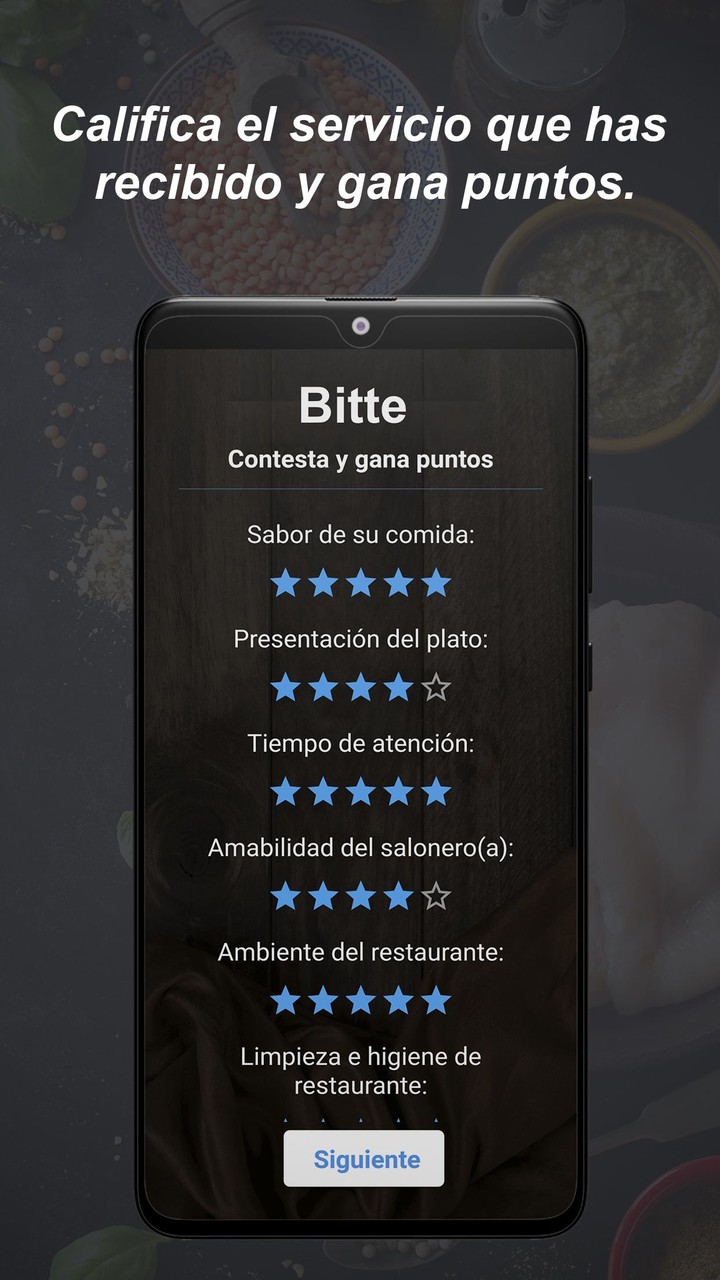The width and height of the screenshot is (720, 1280).
Task: Select the middle star for Sabor de su comida
Action: click(x=361, y=583)
